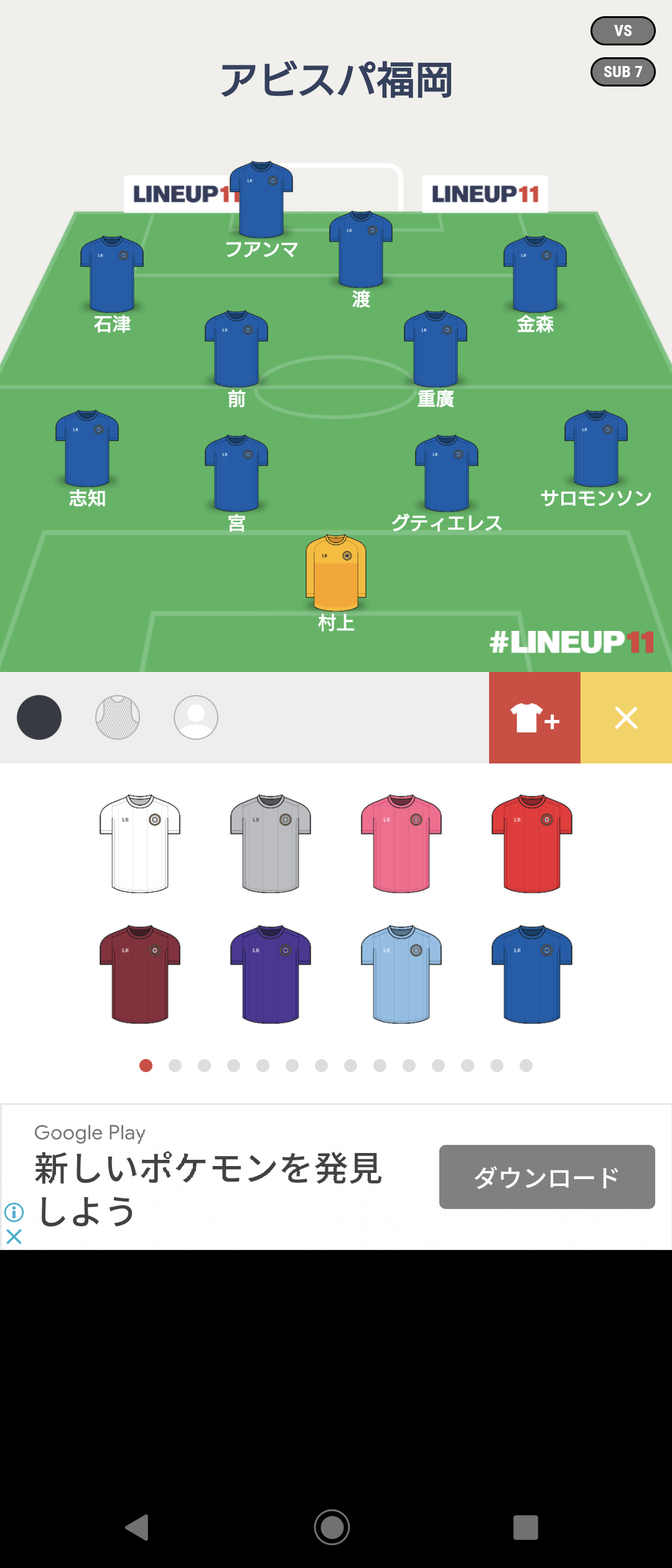
Task: Pick the royal blue jersey
Action: pyautogui.click(x=532, y=974)
